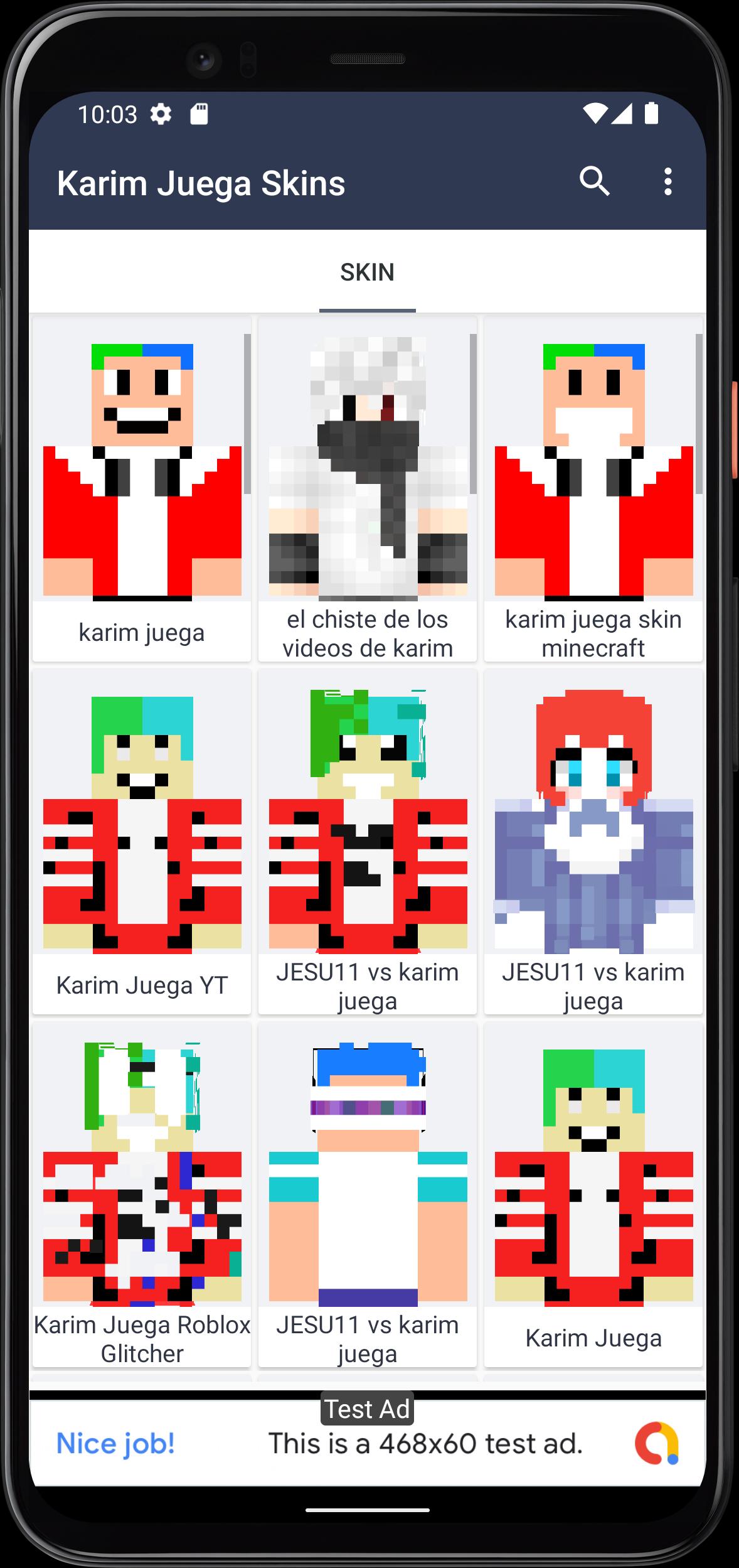Open 'JESU11 vs karim juega' skin with green-blue hair

[367, 841]
